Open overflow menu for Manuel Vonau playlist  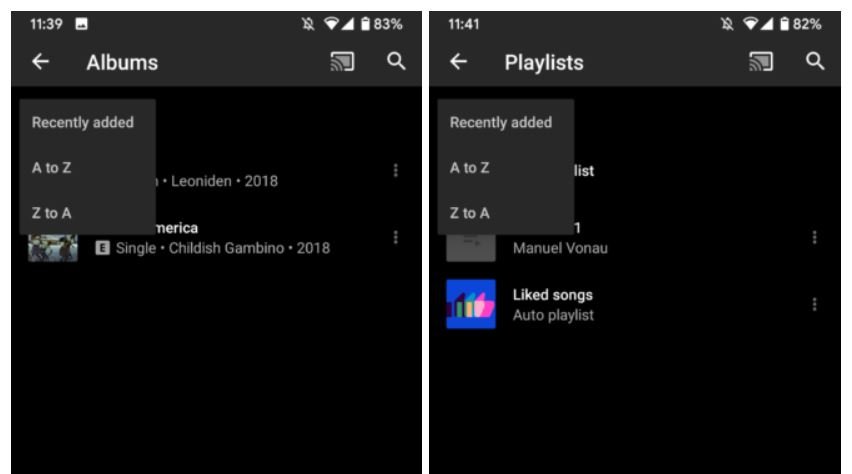[x=814, y=238]
